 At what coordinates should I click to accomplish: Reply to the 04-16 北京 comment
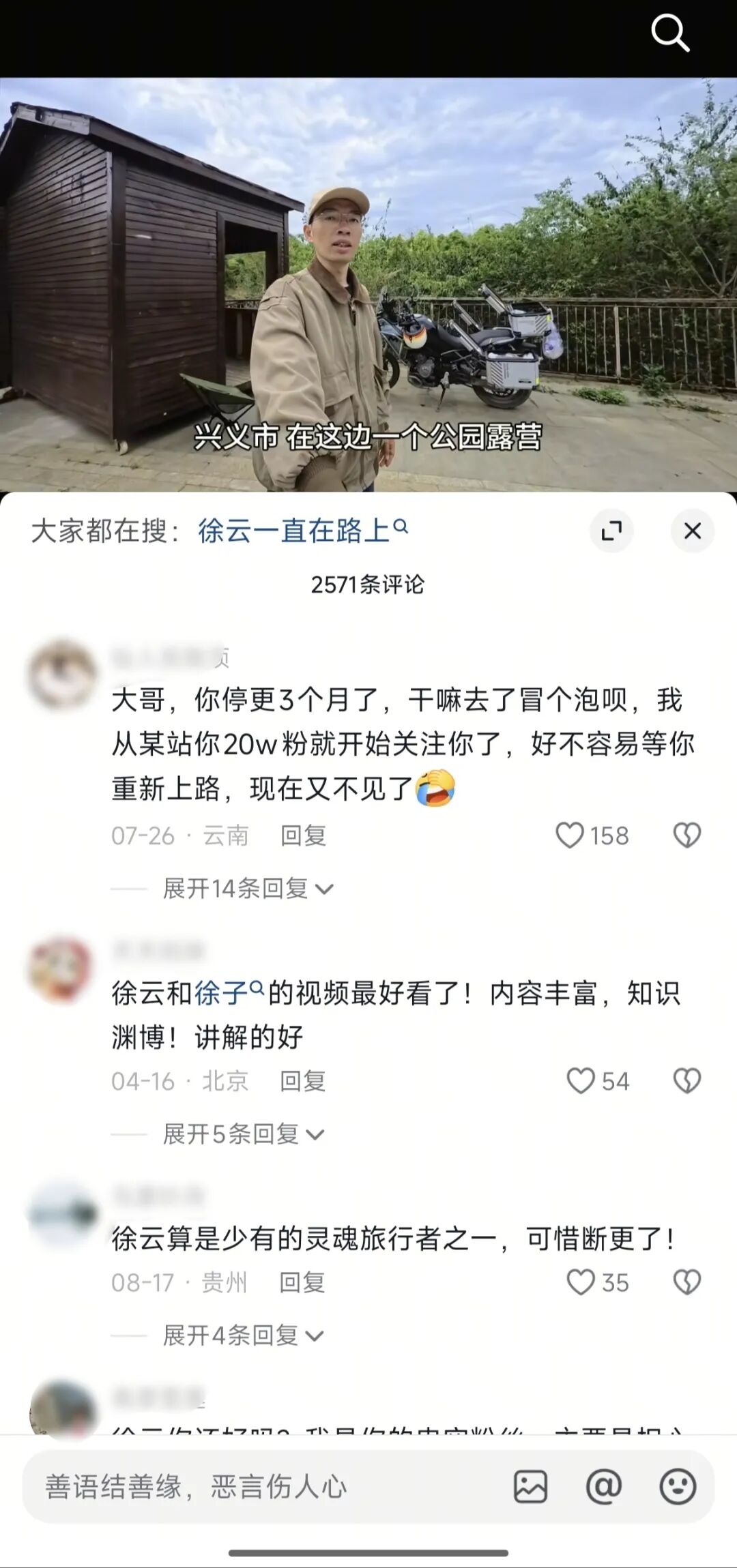click(303, 1081)
